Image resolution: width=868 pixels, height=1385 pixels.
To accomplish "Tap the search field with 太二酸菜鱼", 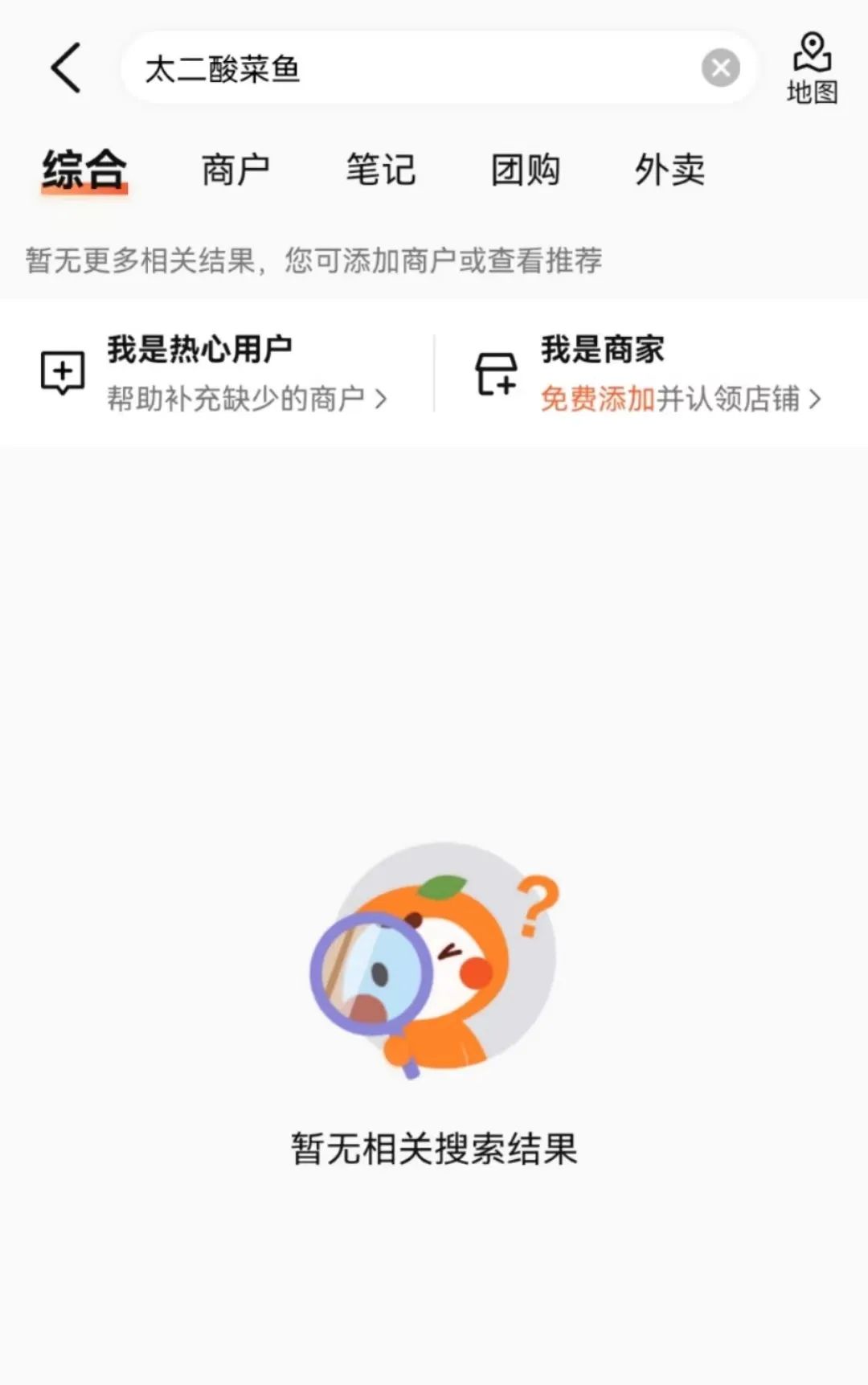I will (x=402, y=68).
